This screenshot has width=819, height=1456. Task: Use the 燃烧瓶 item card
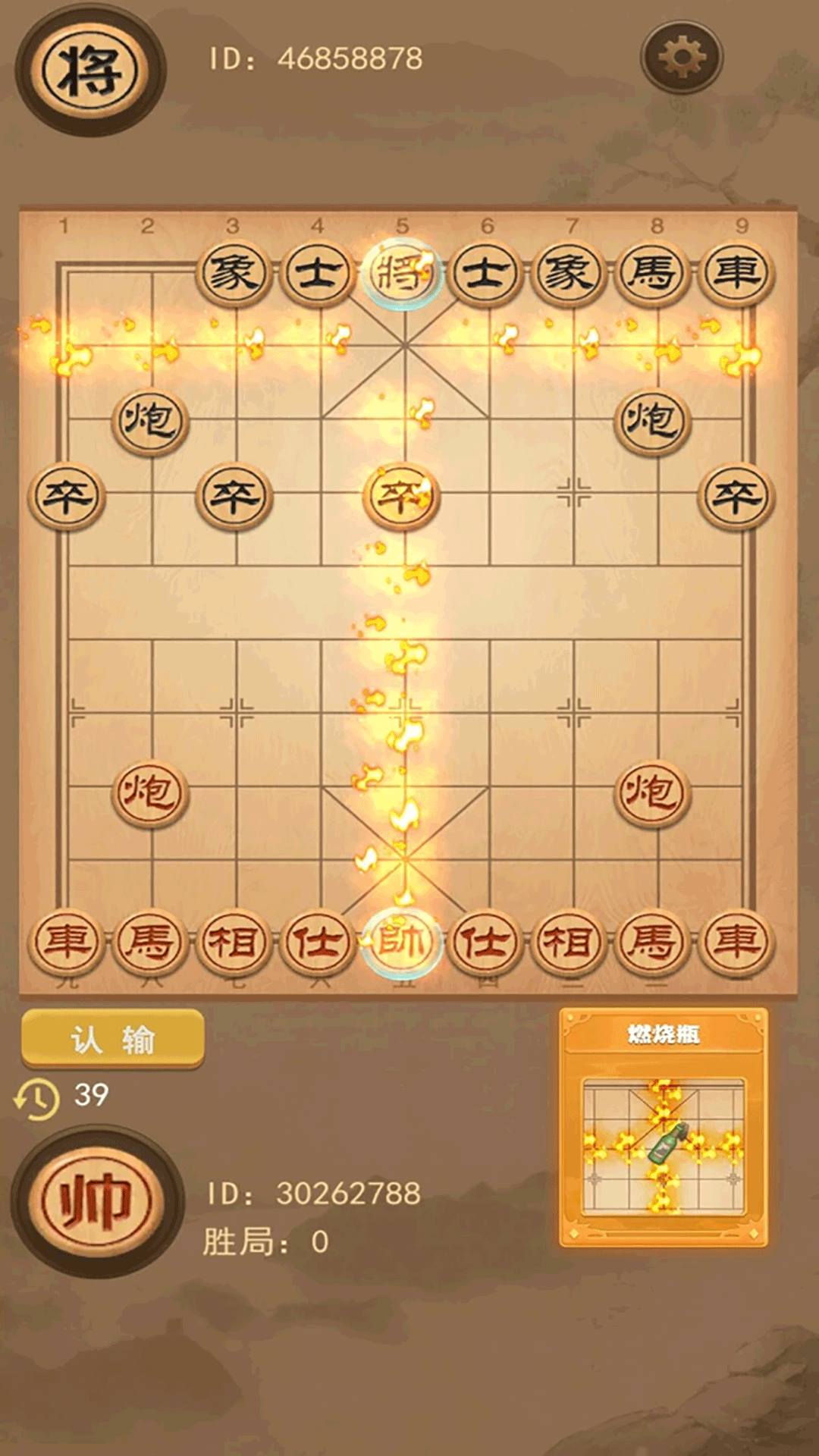(x=664, y=1128)
